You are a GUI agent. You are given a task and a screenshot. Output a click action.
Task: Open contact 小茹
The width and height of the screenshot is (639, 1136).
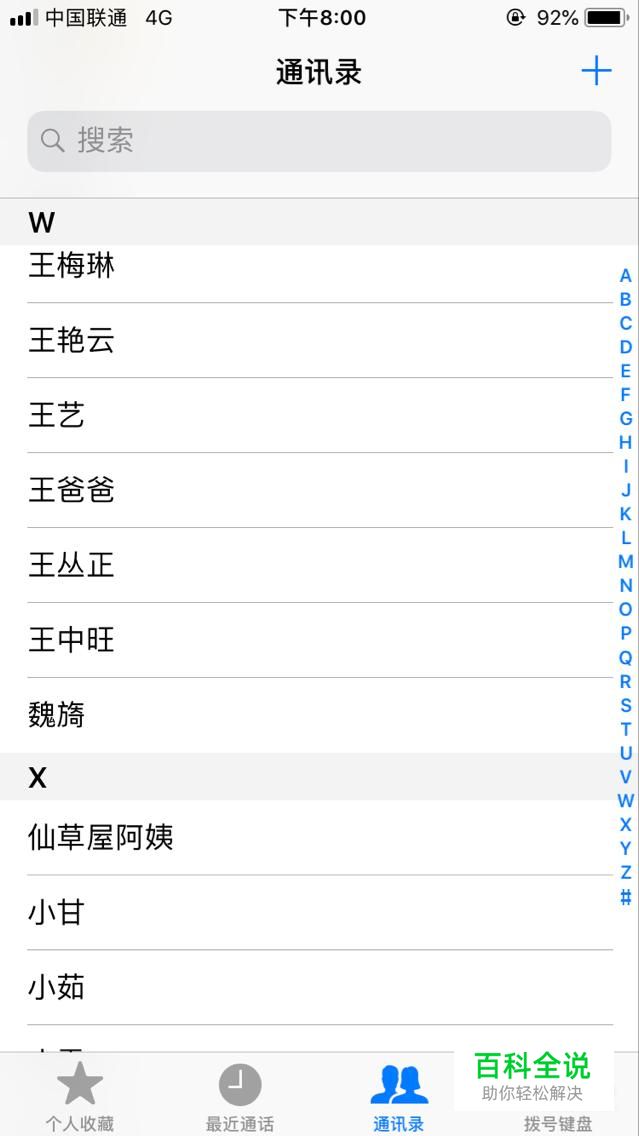tap(56, 988)
